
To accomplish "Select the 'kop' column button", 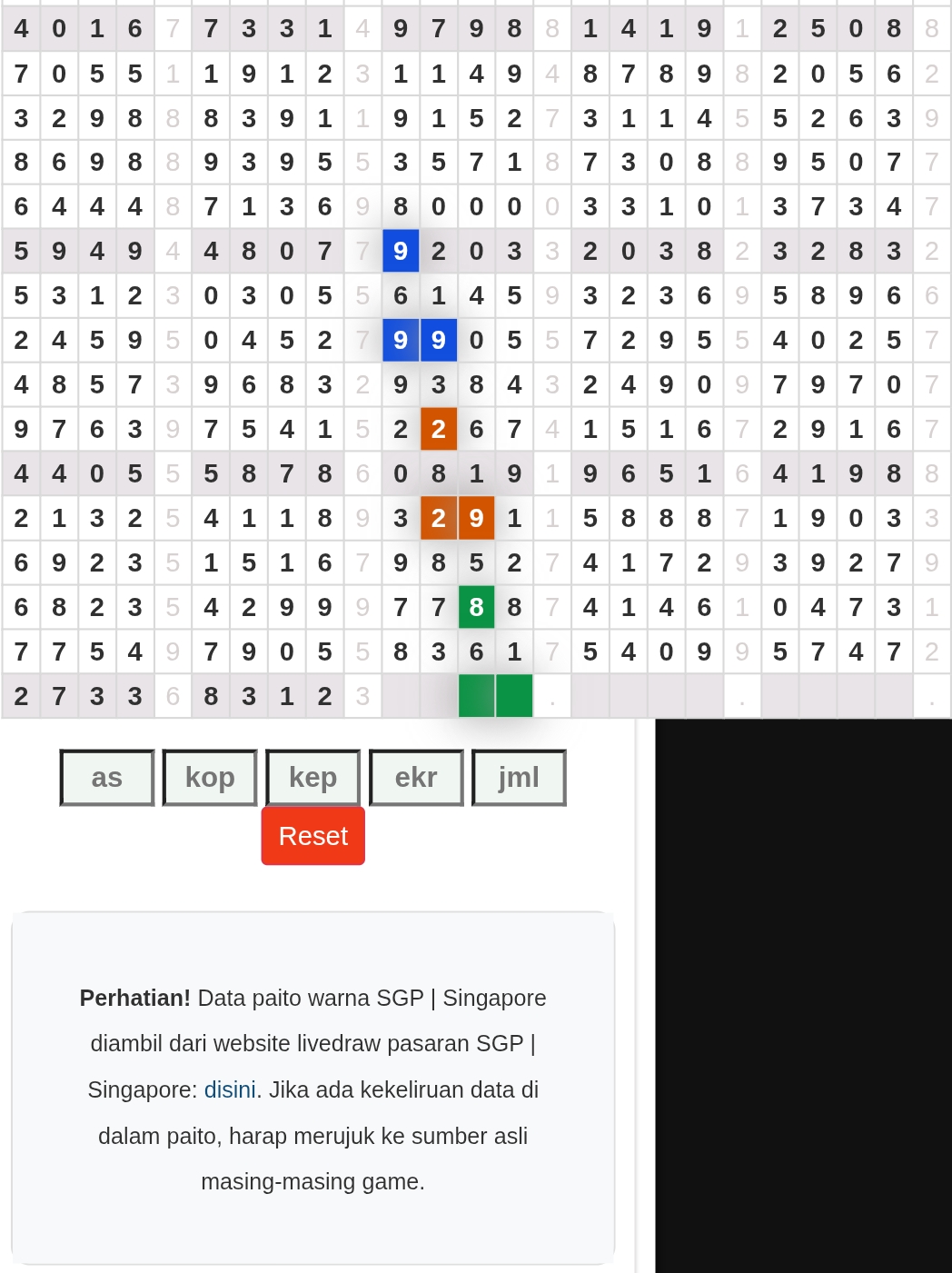I will coord(210,778).
